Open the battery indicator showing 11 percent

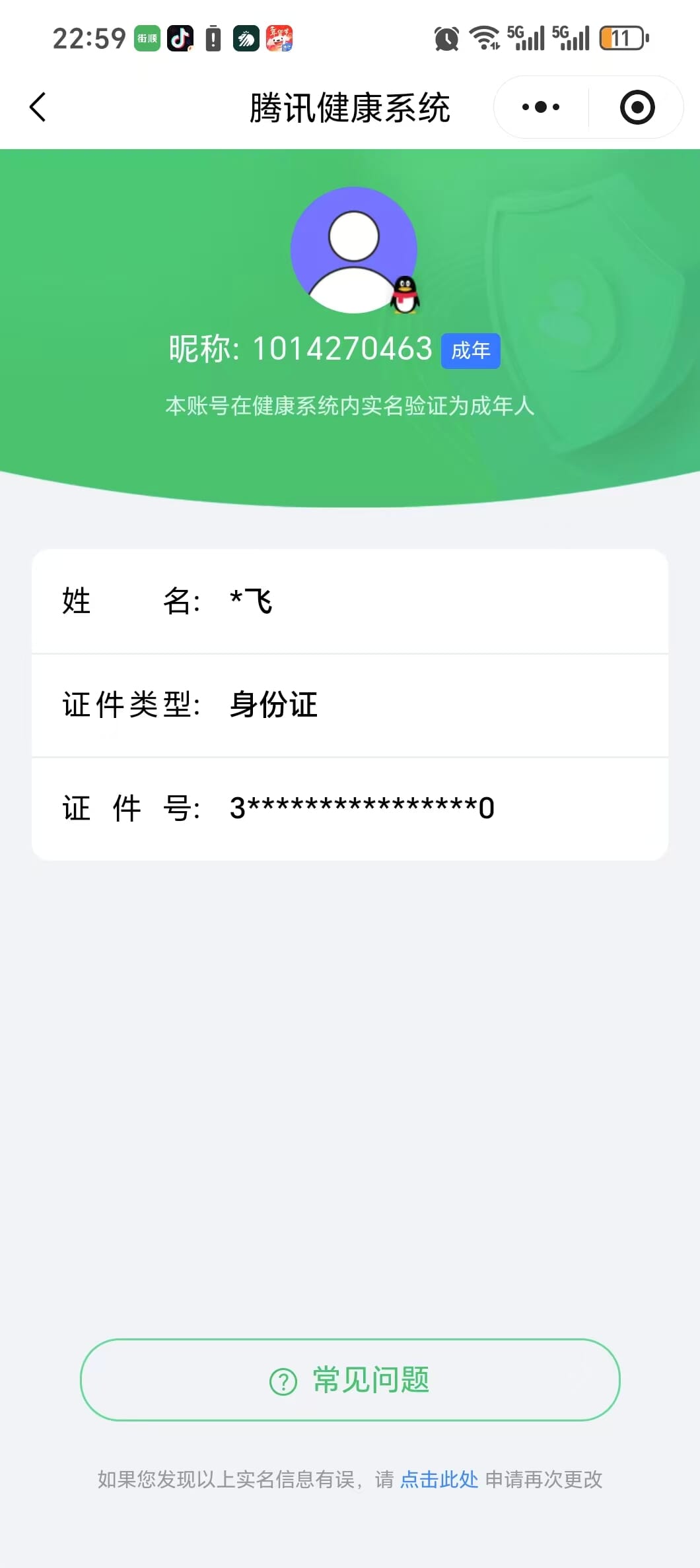(619, 38)
